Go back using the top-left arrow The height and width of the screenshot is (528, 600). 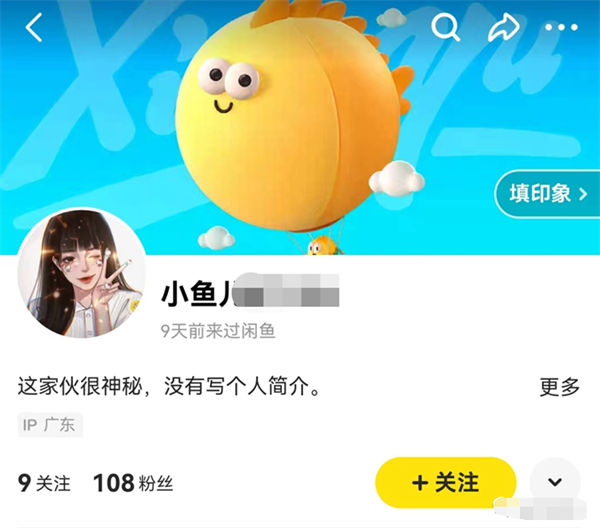pos(35,28)
